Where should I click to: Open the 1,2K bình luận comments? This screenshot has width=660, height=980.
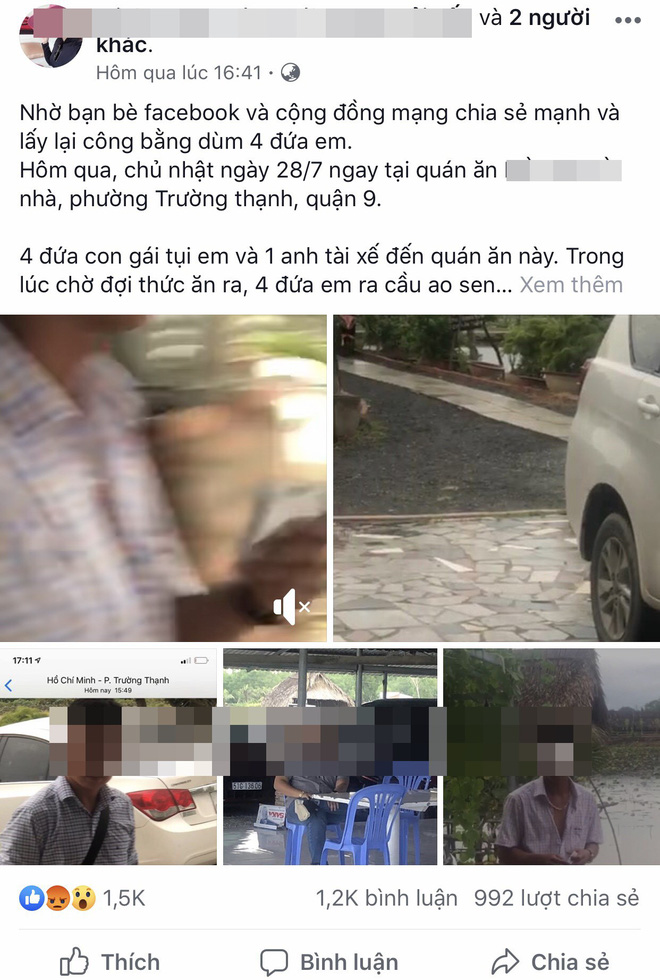(x=386, y=898)
